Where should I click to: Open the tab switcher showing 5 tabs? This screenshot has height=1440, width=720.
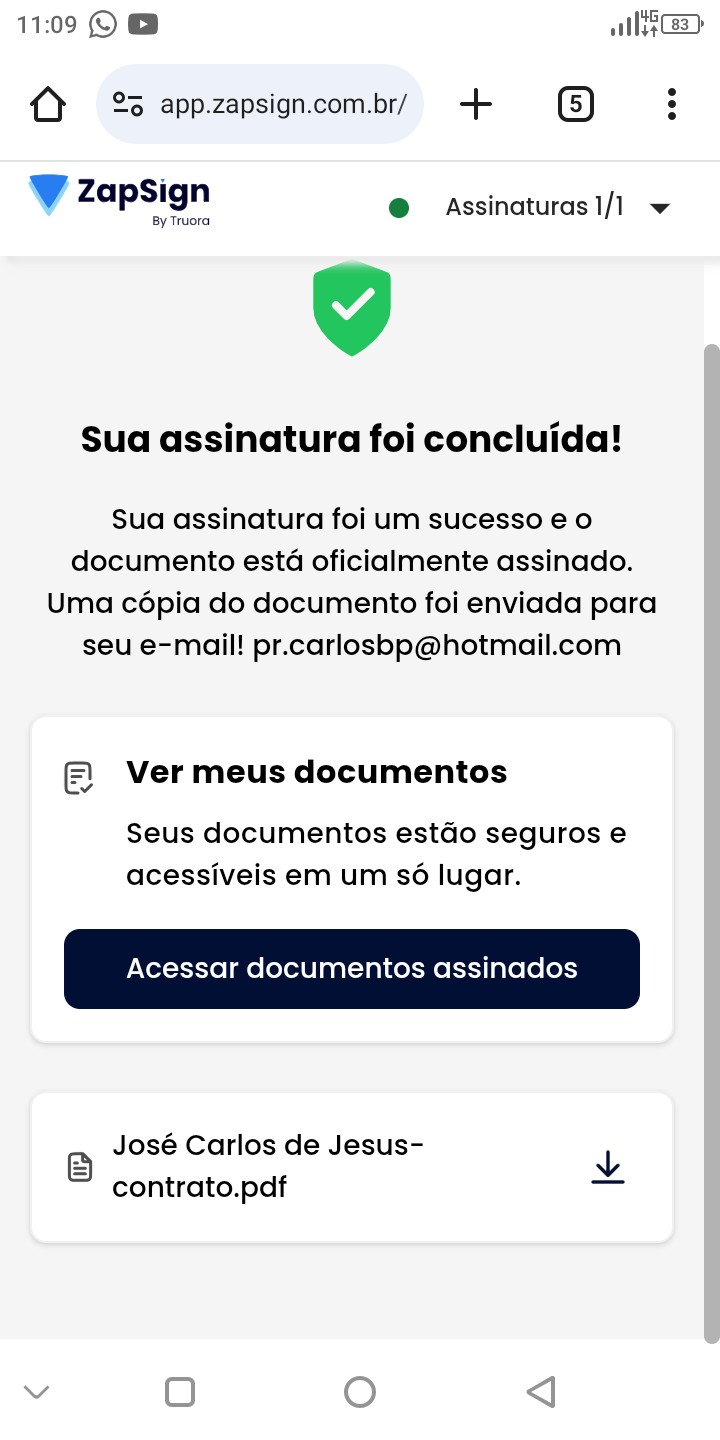(575, 104)
